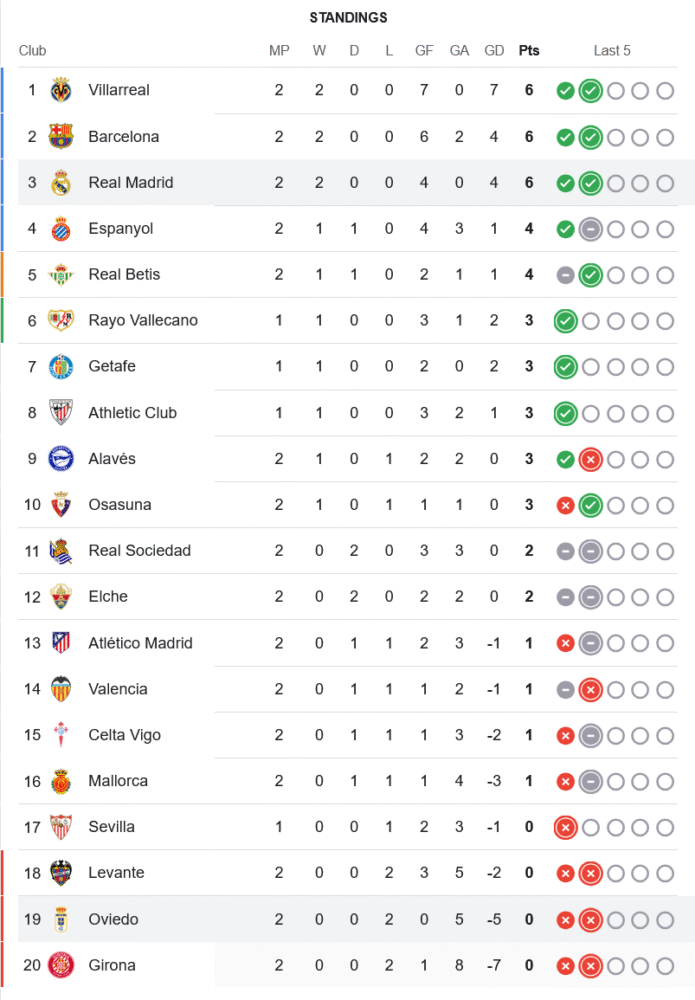Select Barcelona in the standings
Image resolution: width=695 pixels, height=1000 pixels.
click(123, 136)
